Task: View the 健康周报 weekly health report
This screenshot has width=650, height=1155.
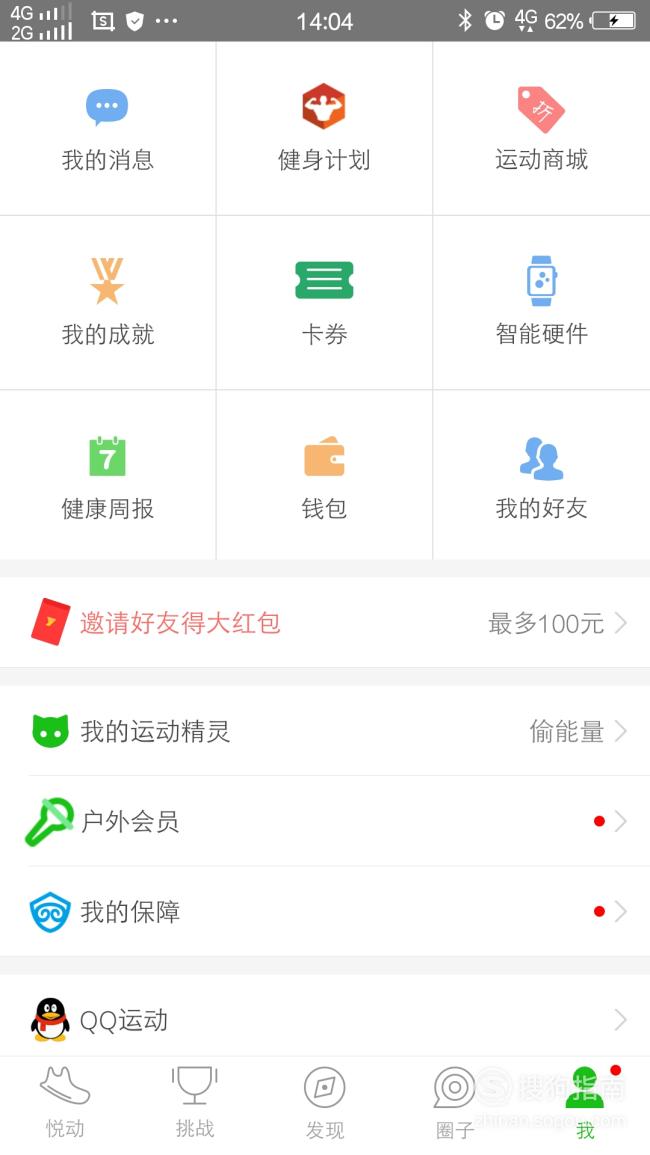Action: click(108, 475)
